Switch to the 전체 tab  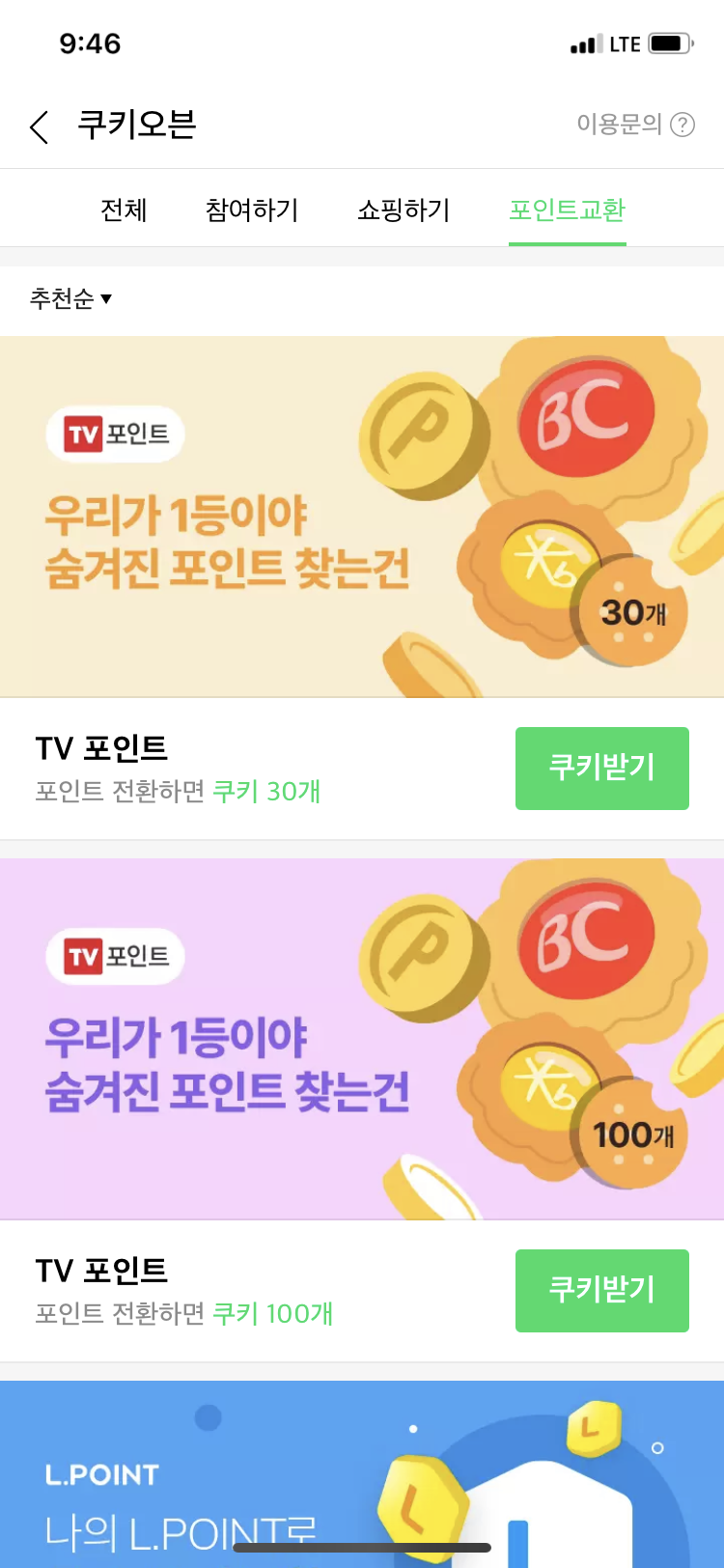click(x=124, y=210)
